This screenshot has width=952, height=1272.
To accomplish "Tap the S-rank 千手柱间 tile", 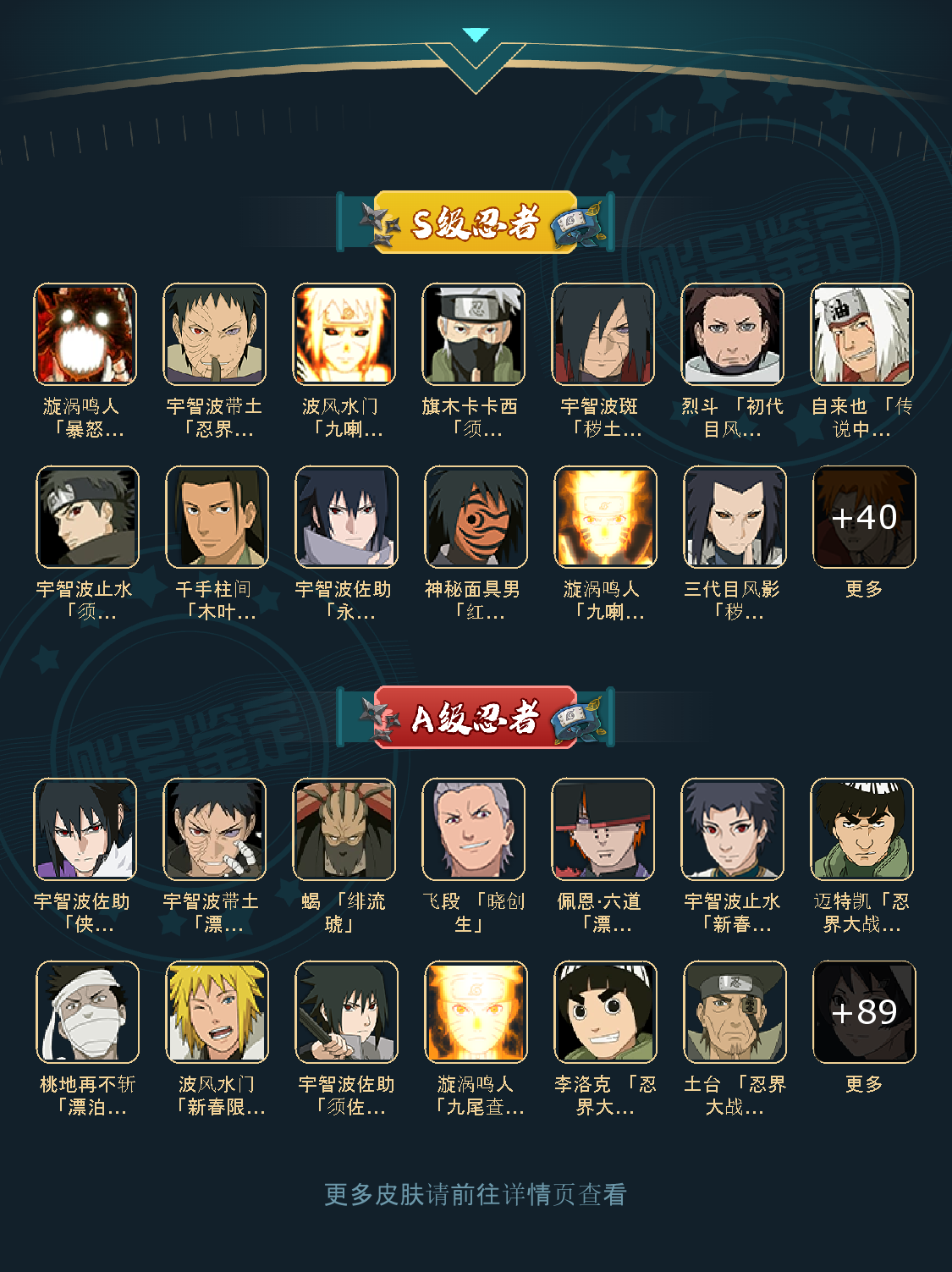I will pos(217,517).
